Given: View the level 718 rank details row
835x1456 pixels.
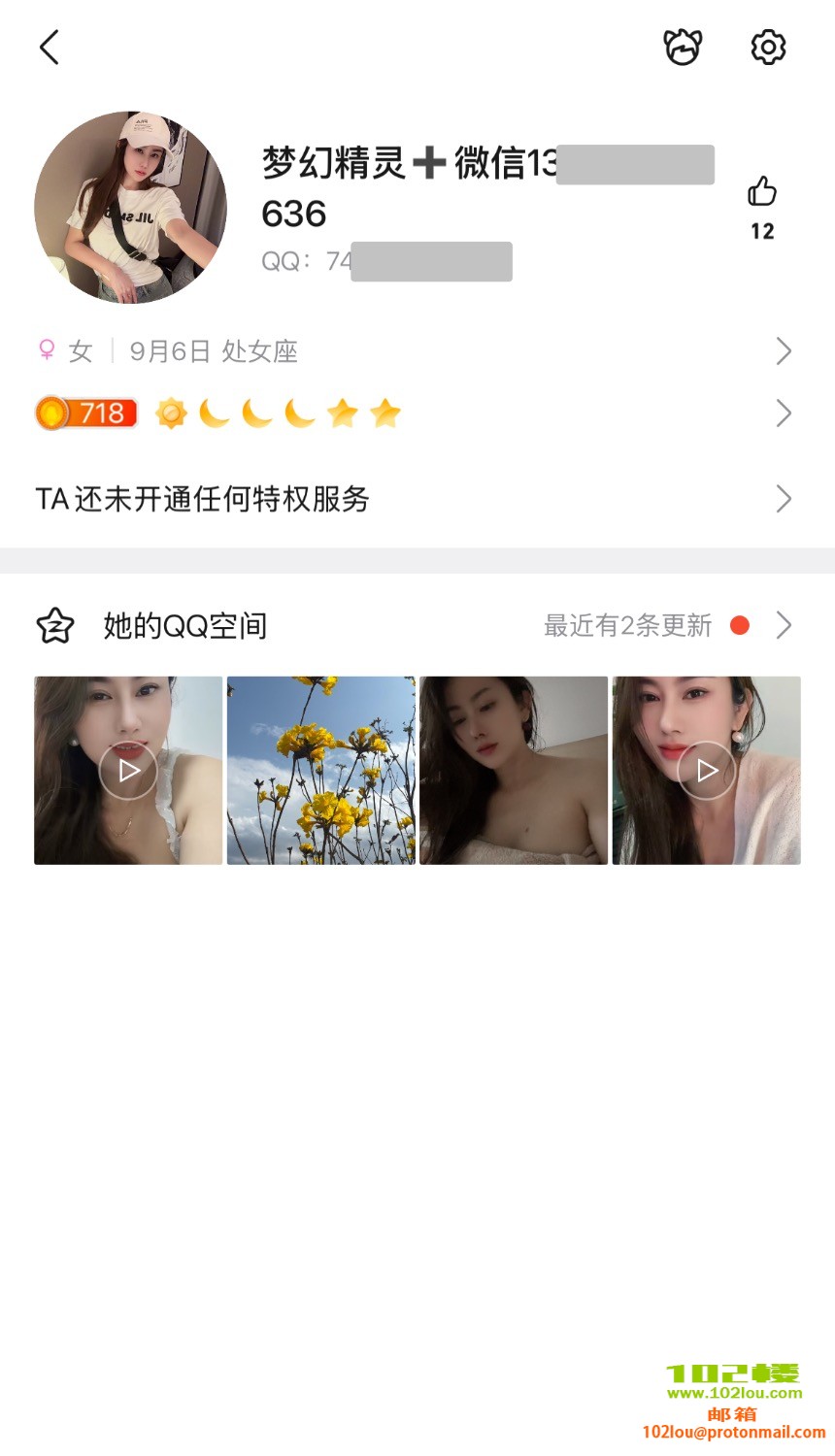Looking at the screenshot, I should coord(416,414).
